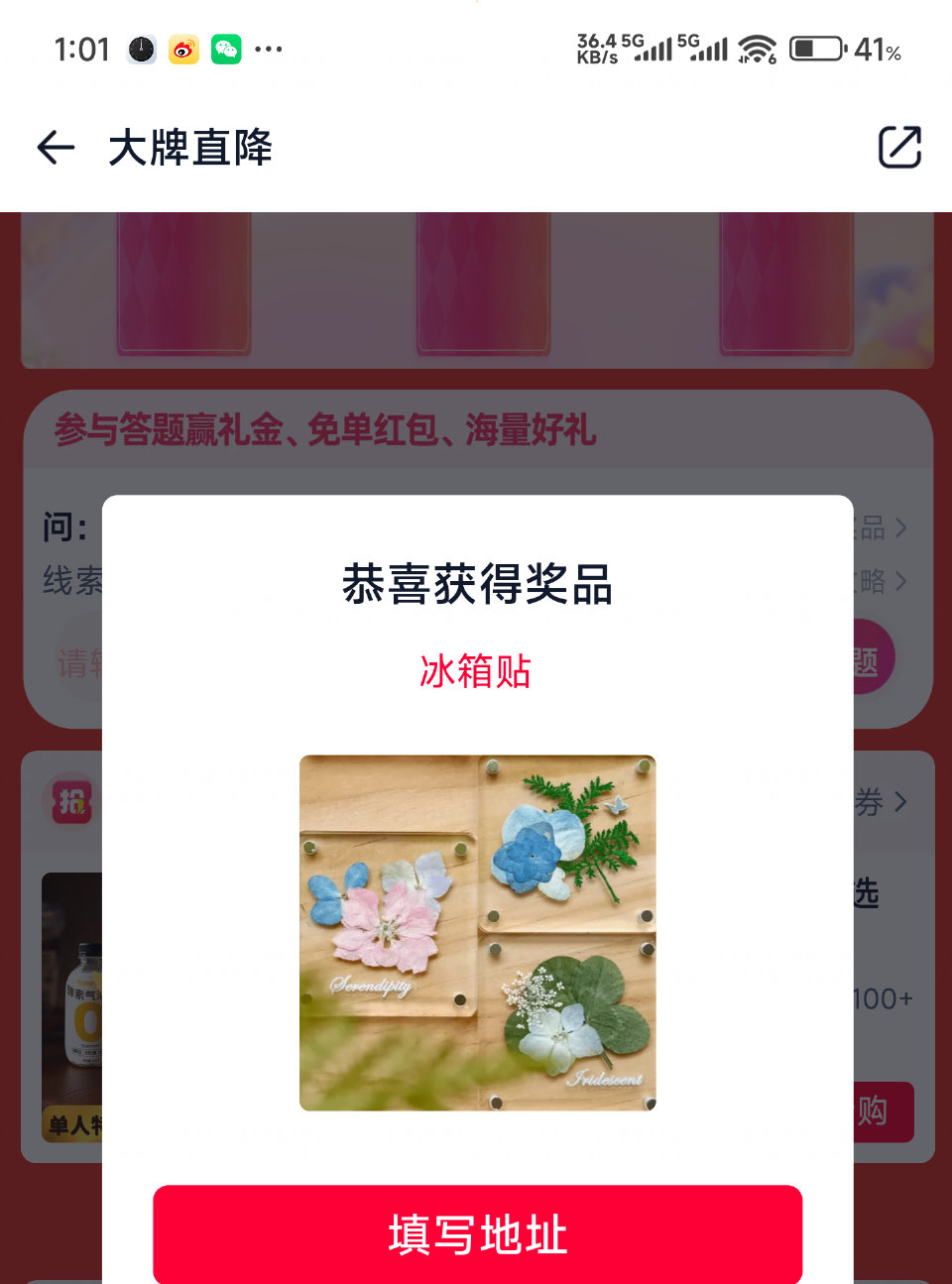Expand the 券 coupon section chevron
This screenshot has width=952, height=1284.
coord(900,801)
